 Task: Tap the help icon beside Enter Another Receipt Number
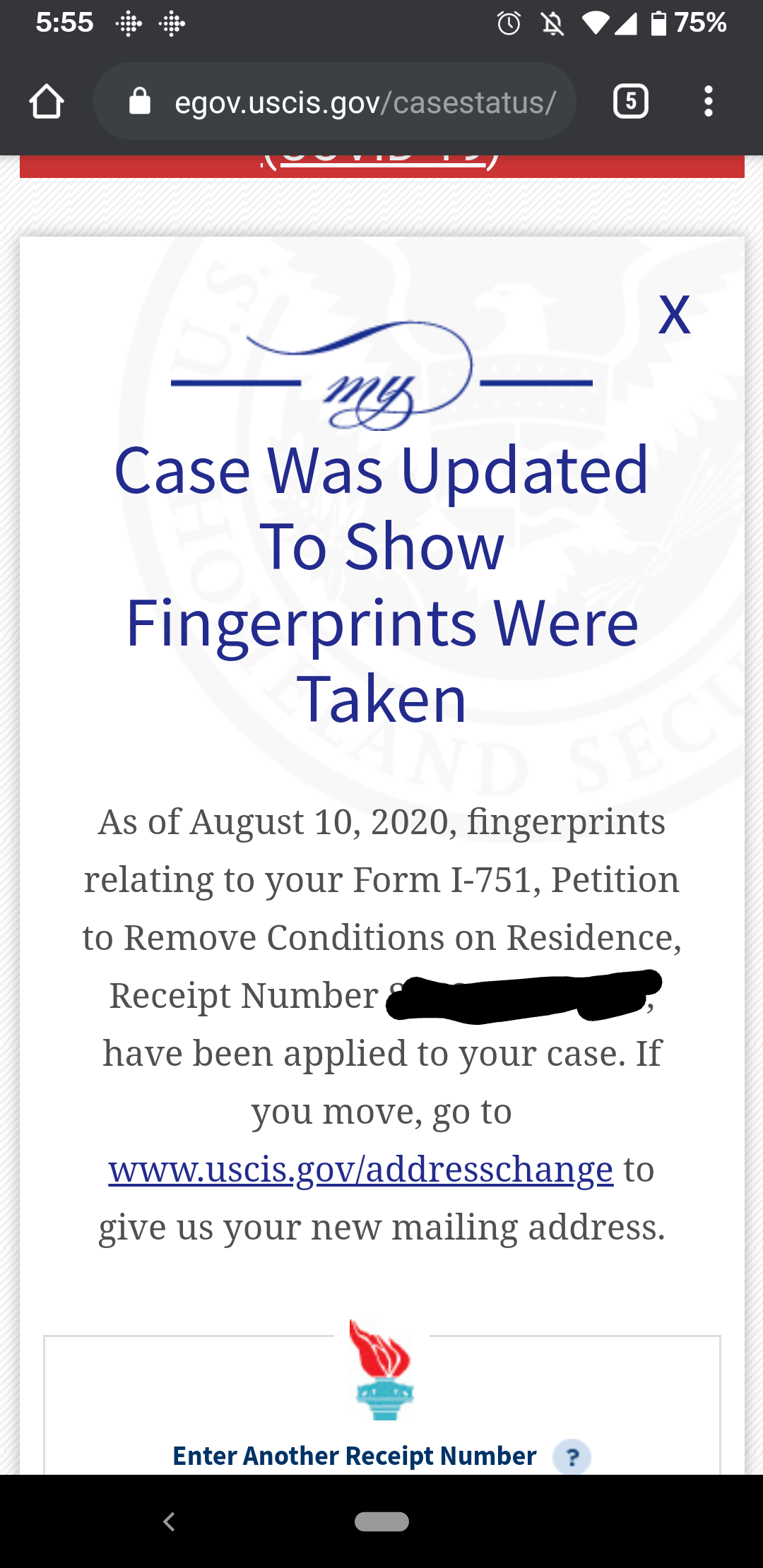[572, 1456]
